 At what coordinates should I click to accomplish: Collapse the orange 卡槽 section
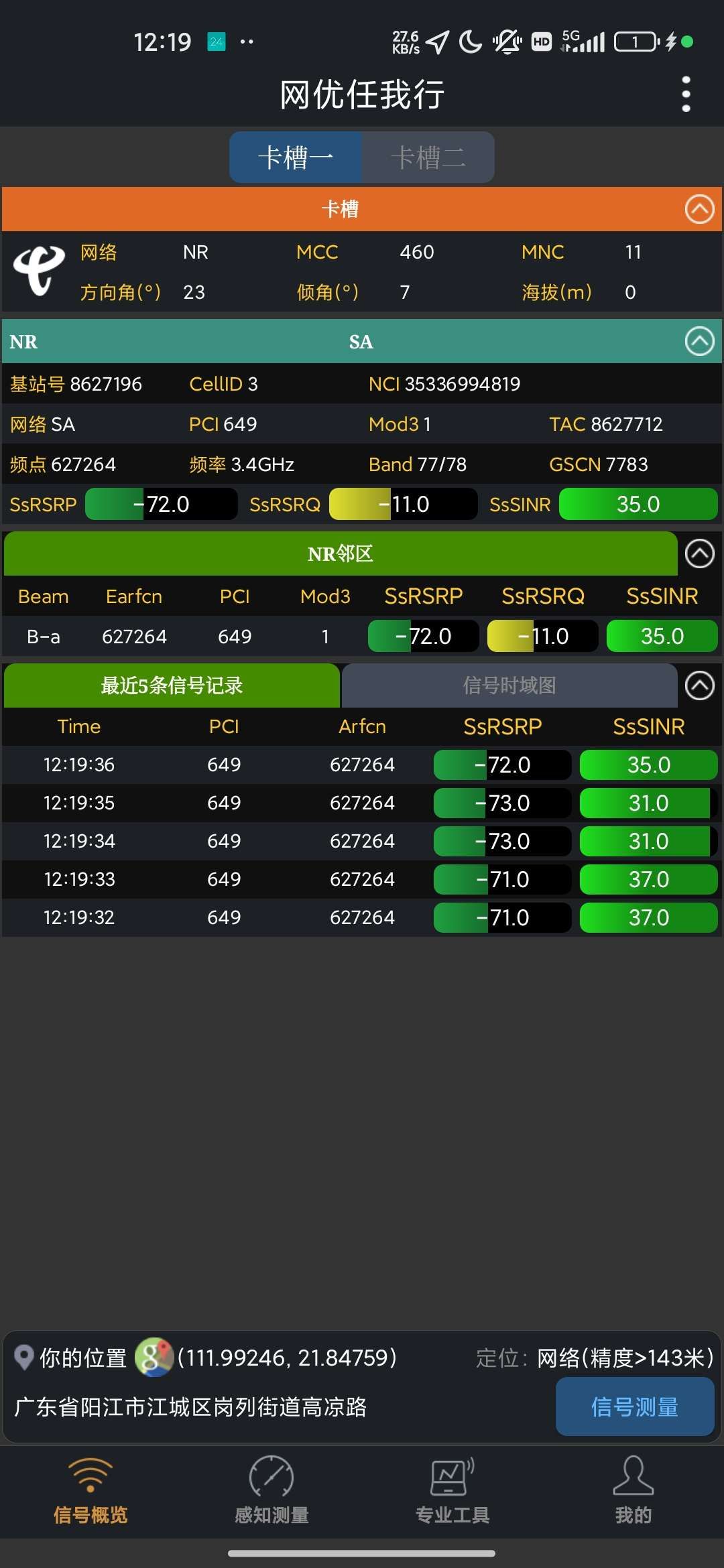tap(699, 209)
